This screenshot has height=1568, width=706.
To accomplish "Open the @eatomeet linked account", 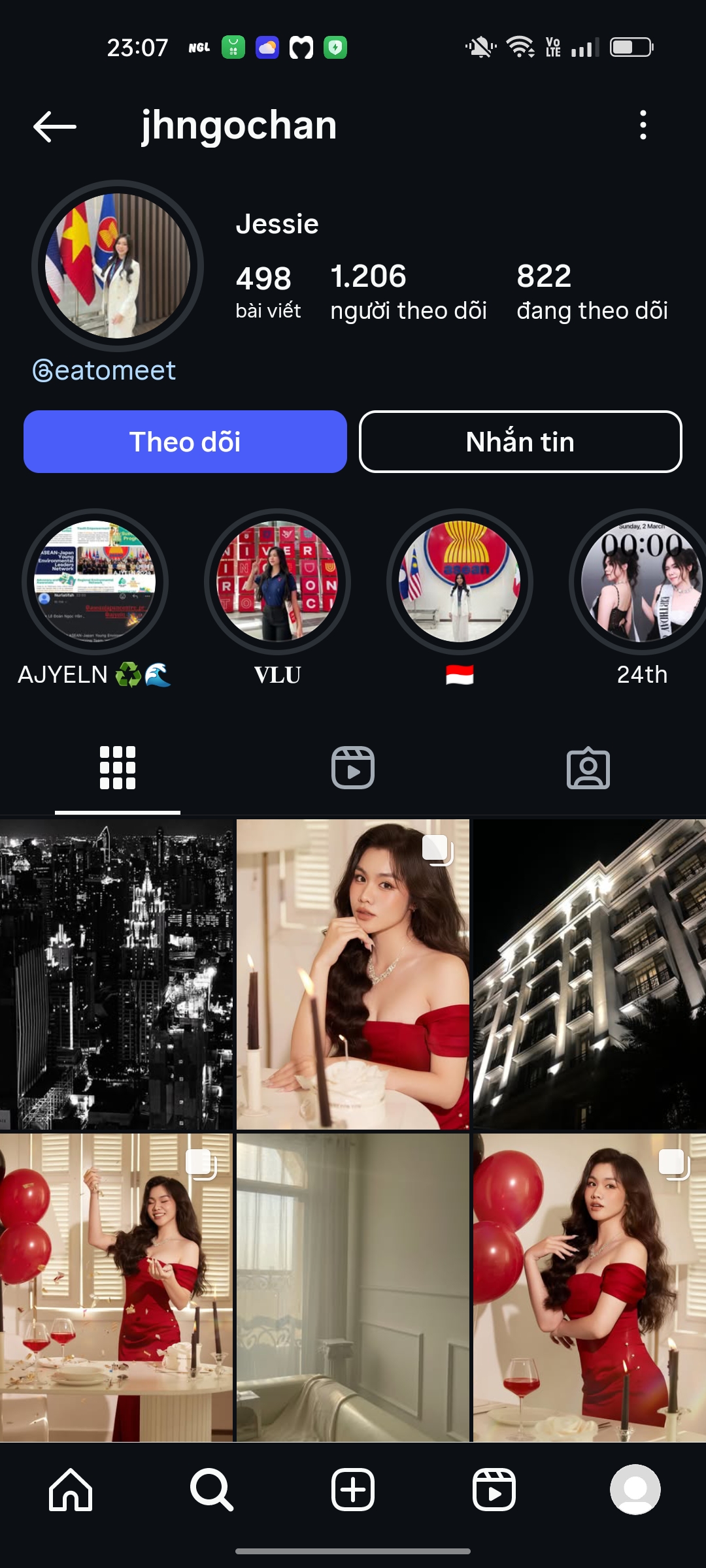I will point(105,370).
